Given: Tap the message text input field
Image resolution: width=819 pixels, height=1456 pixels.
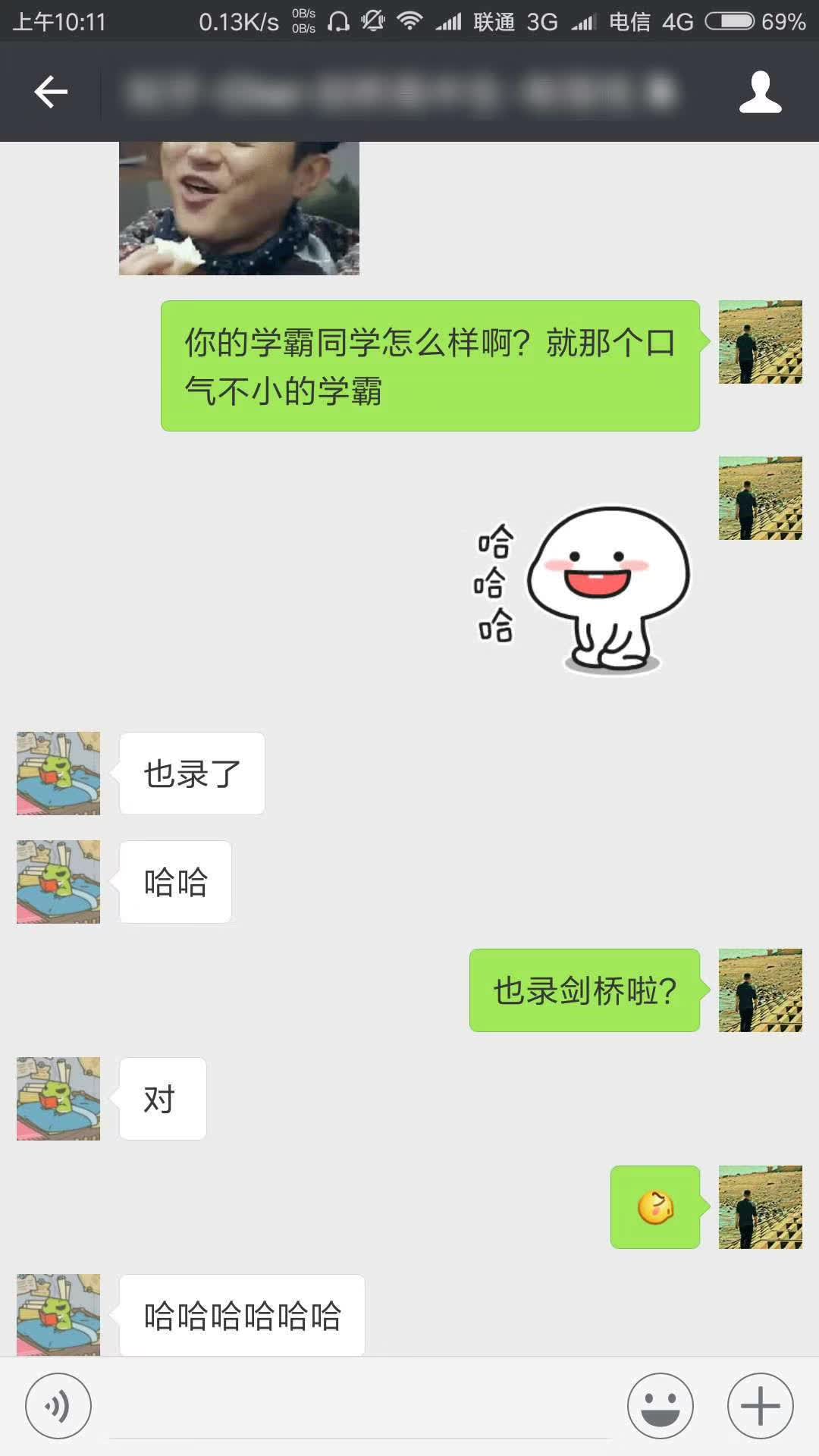Looking at the screenshot, I should [x=359, y=1407].
